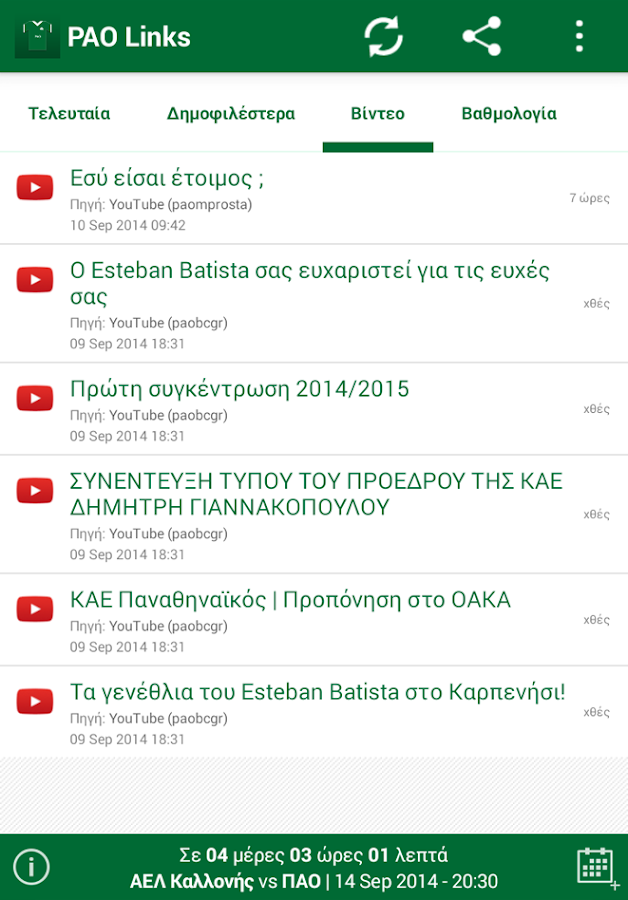This screenshot has height=900, width=628.
Task: Open the Βαθμολογία tab
Action: [509, 114]
